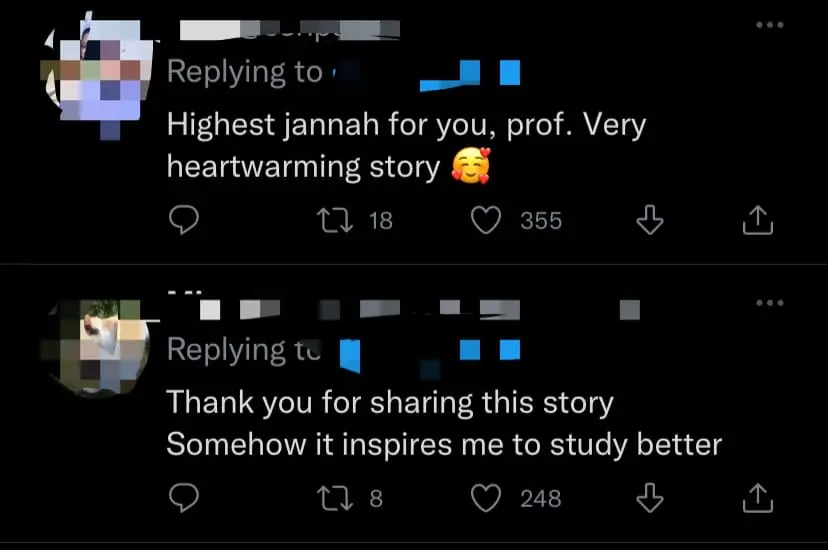Like the 'Highest jannah for you' tweet
Screen dimensions: 828x550
click(486, 220)
